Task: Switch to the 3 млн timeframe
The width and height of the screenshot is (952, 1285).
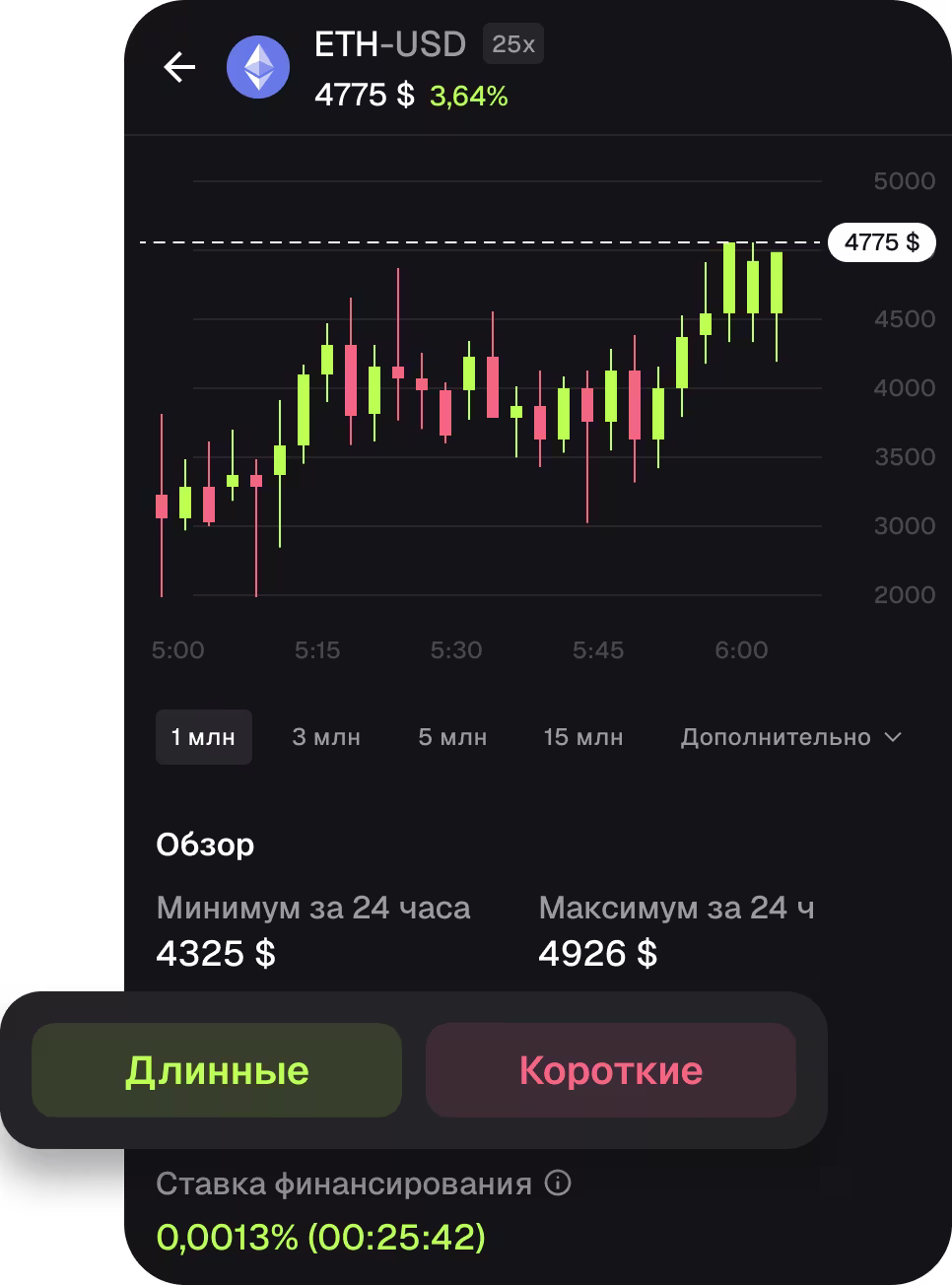Action: [326, 737]
